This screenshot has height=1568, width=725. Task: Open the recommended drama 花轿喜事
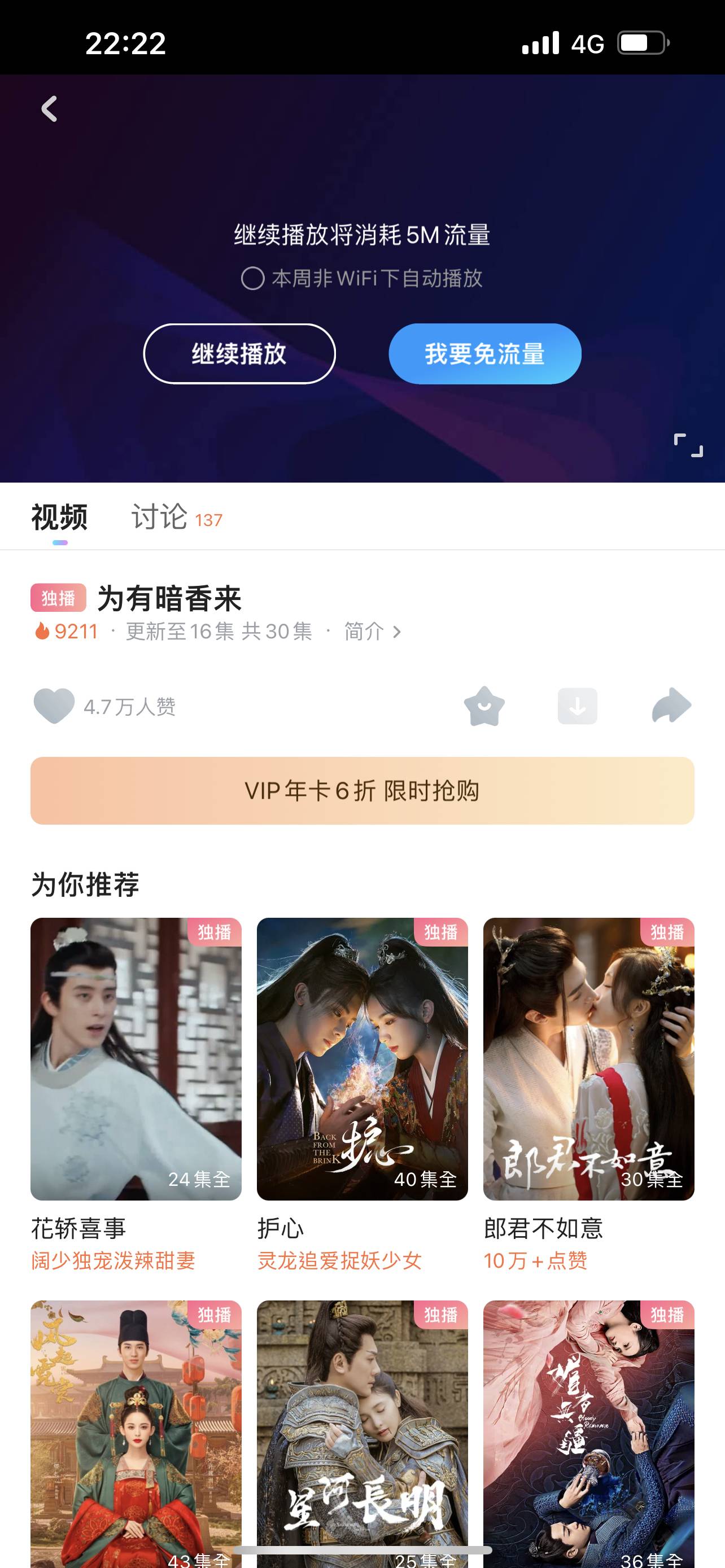[x=136, y=1059]
